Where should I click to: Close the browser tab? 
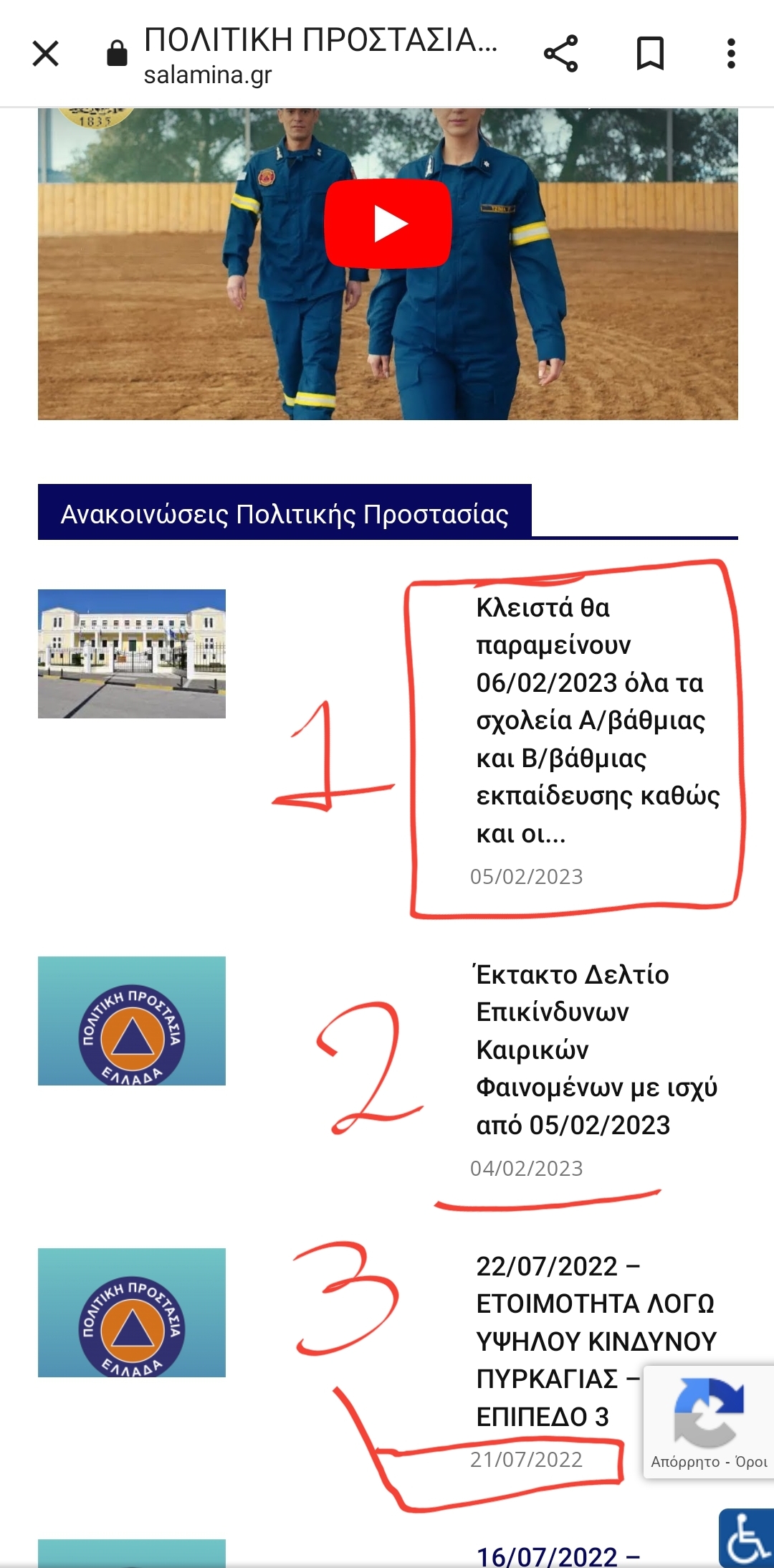point(46,54)
